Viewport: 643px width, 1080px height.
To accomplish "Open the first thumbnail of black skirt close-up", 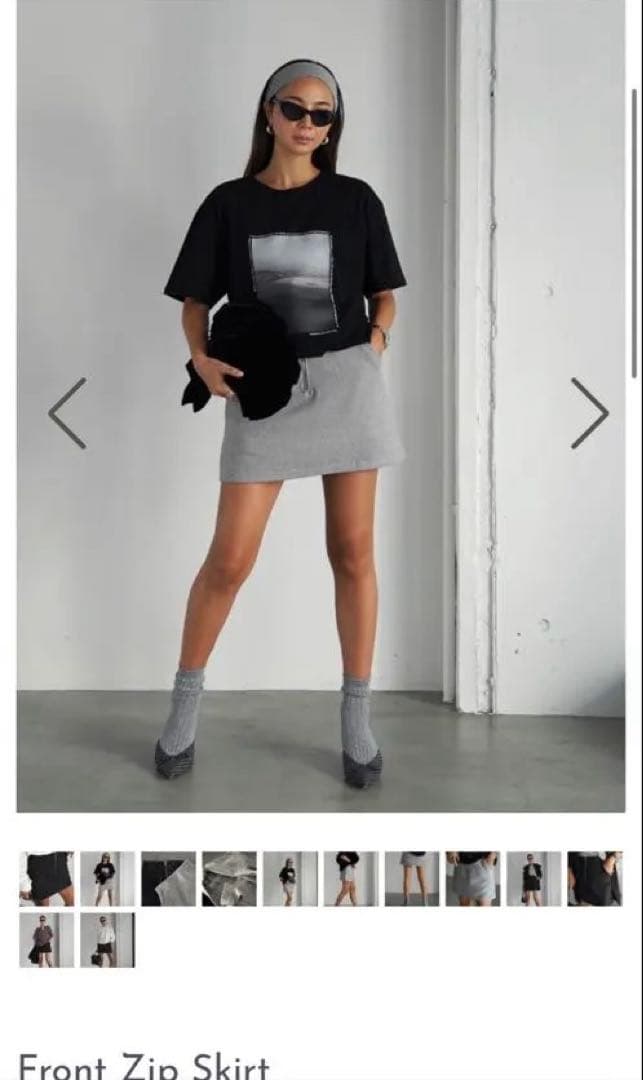I will [x=46, y=878].
